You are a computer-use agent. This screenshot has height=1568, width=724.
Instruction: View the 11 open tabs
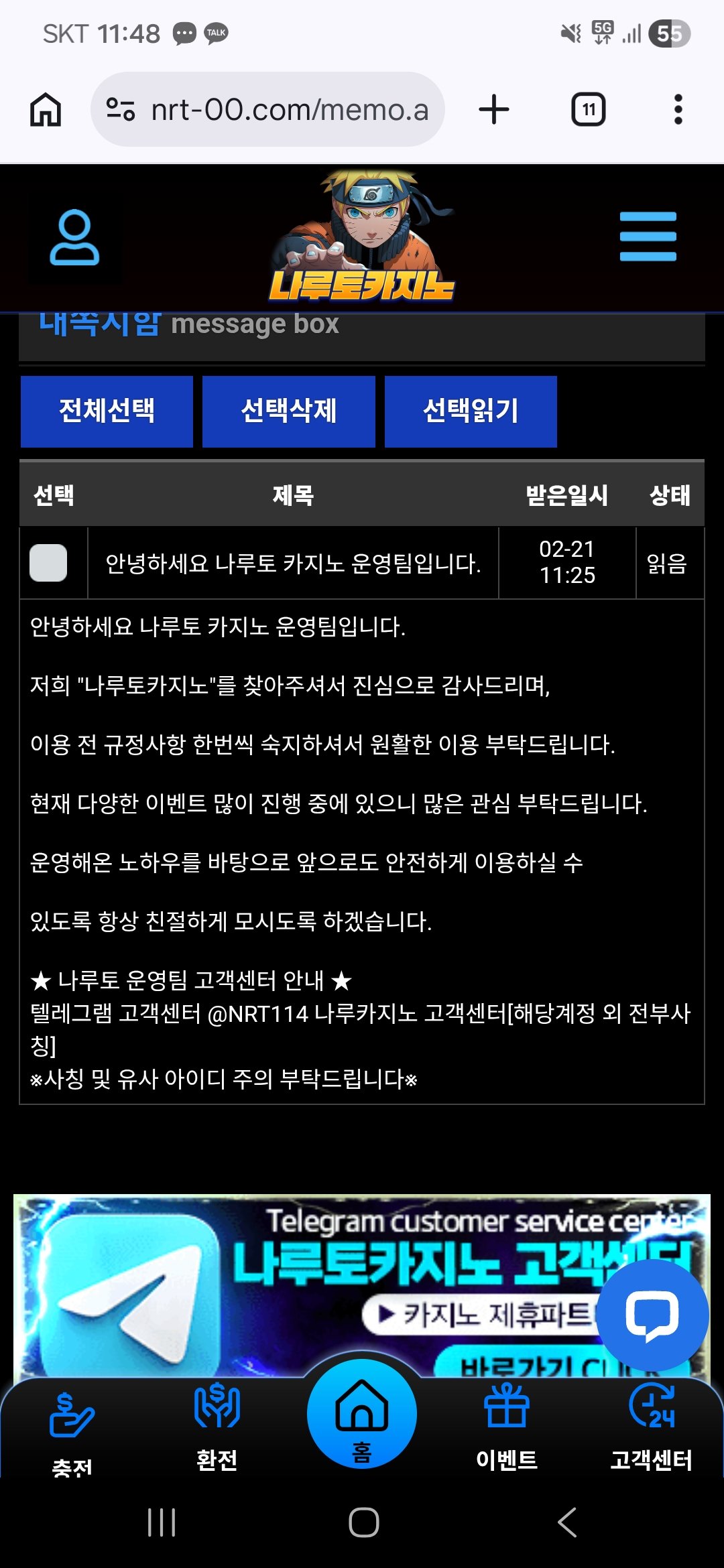(588, 109)
